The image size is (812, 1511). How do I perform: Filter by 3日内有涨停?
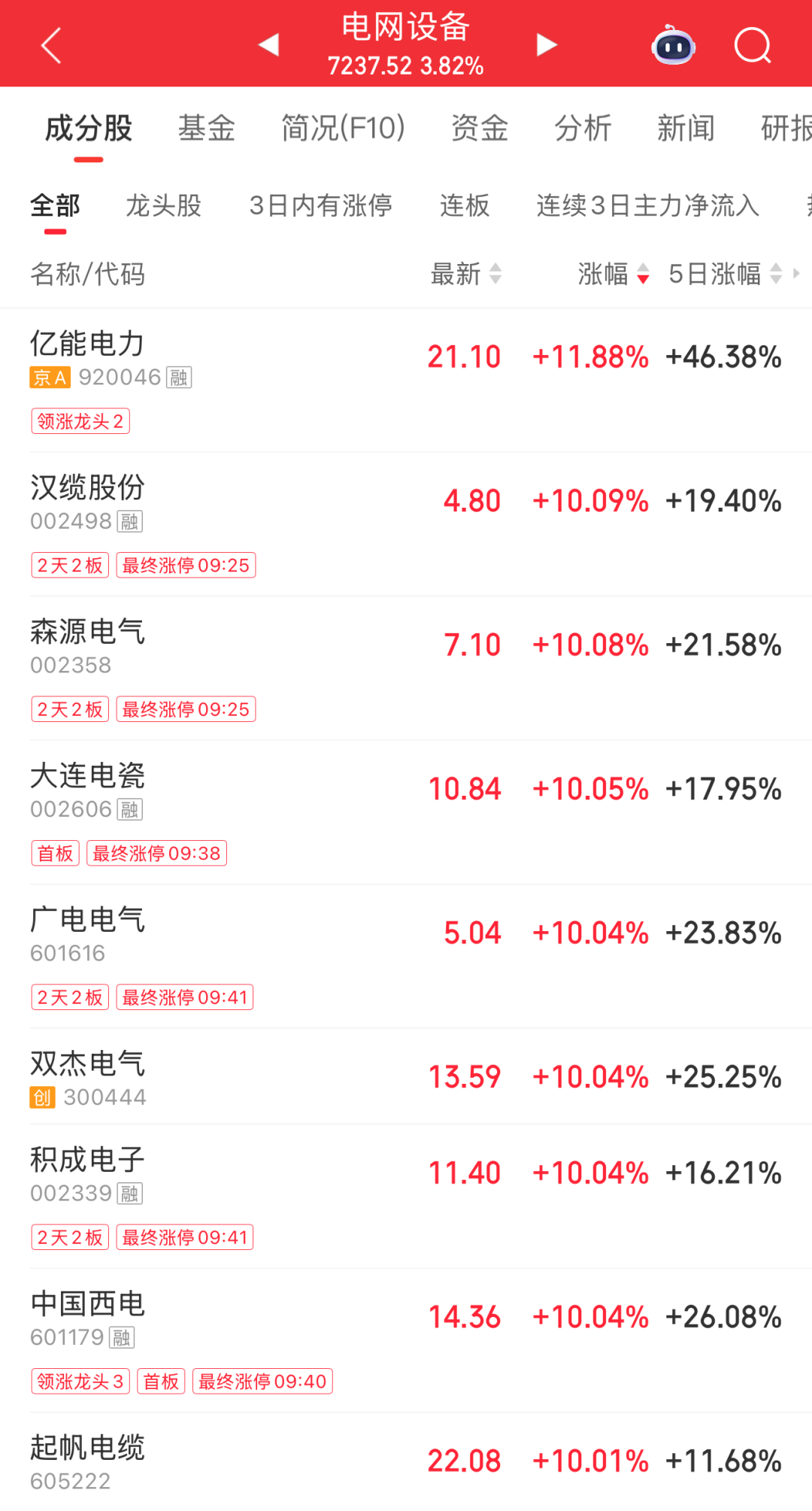click(x=320, y=205)
